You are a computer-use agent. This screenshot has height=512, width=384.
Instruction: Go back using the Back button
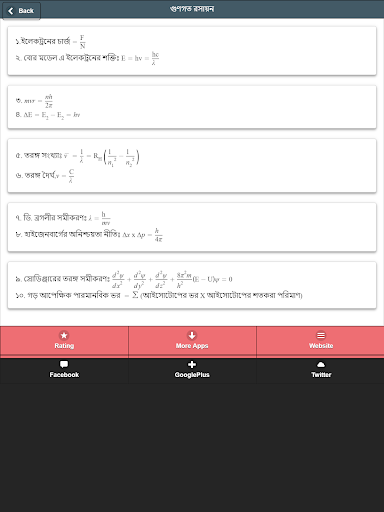coord(21,11)
